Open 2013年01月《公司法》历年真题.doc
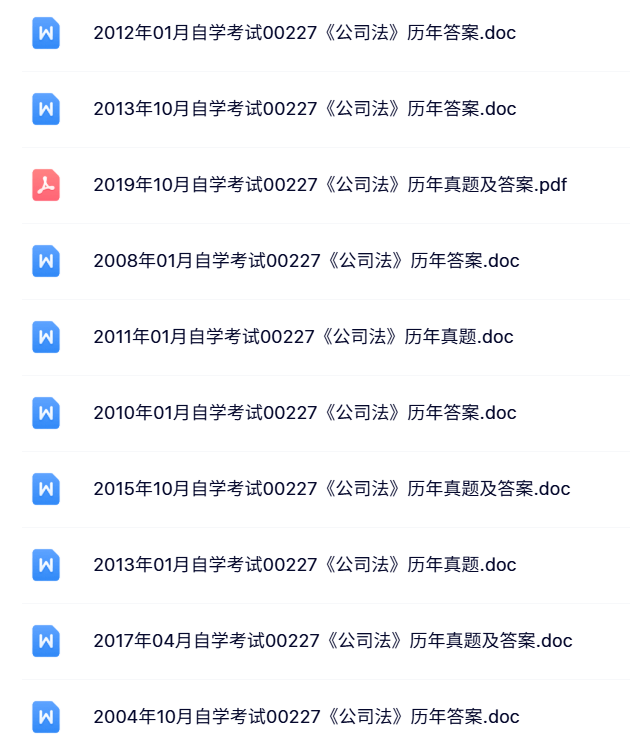This screenshot has width=630, height=739. coord(304,565)
